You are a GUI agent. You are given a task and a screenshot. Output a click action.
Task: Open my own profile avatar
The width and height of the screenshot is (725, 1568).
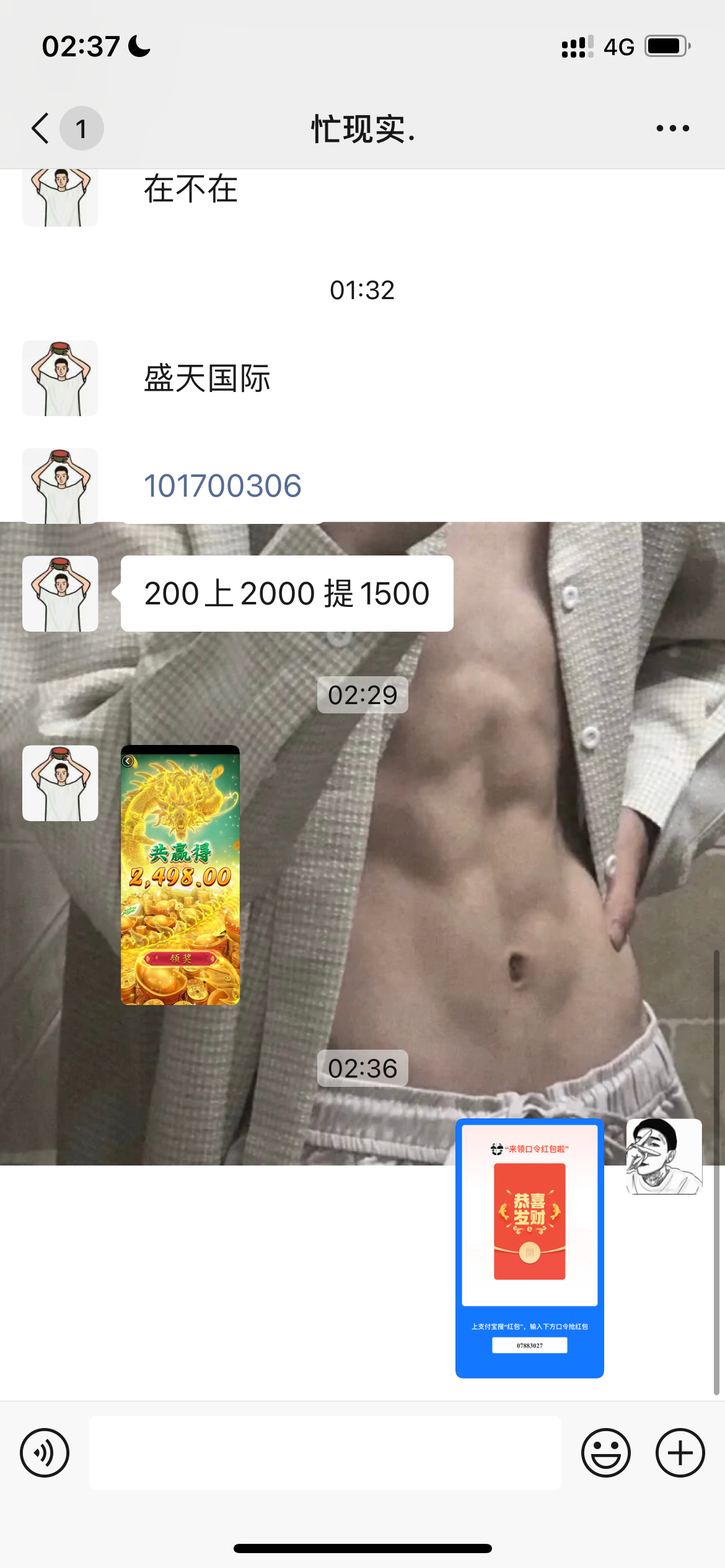[x=664, y=1156]
